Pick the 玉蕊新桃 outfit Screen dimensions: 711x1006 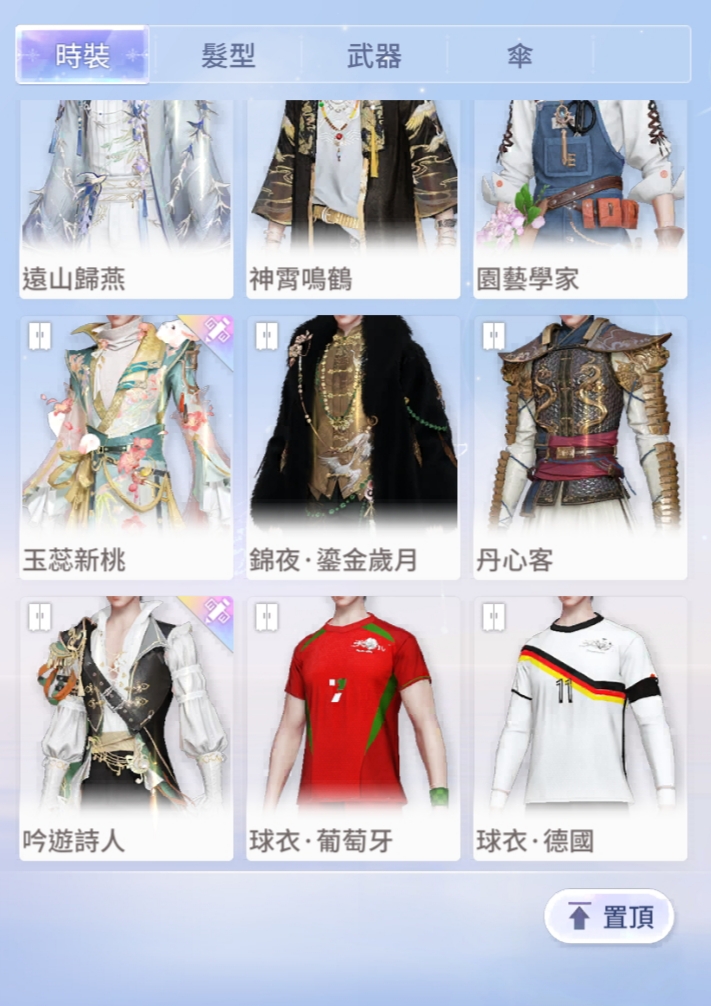126,445
